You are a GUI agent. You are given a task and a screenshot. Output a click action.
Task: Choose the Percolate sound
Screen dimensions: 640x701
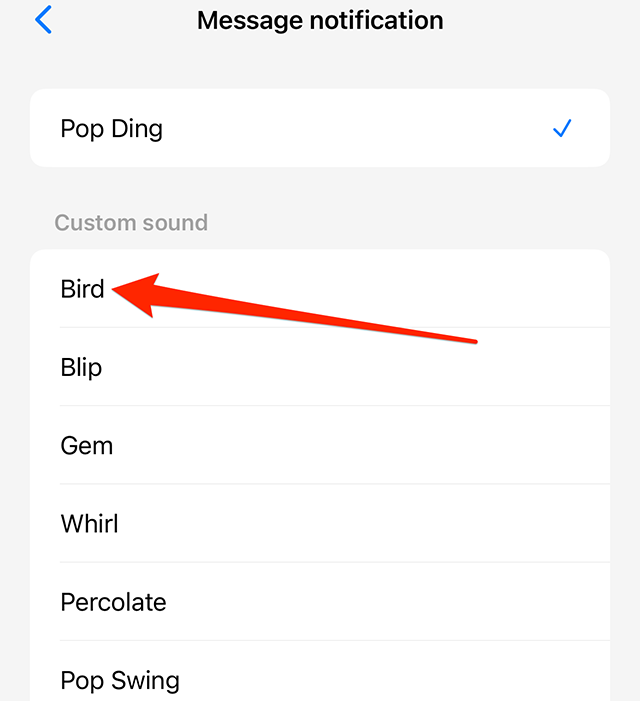tap(113, 602)
